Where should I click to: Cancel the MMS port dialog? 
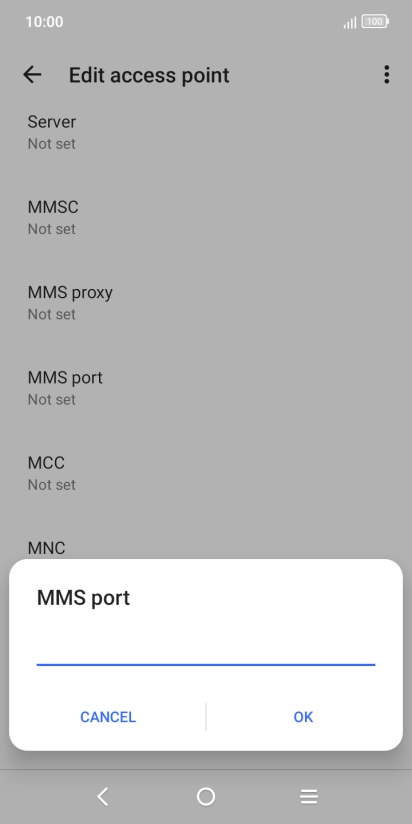(x=108, y=717)
